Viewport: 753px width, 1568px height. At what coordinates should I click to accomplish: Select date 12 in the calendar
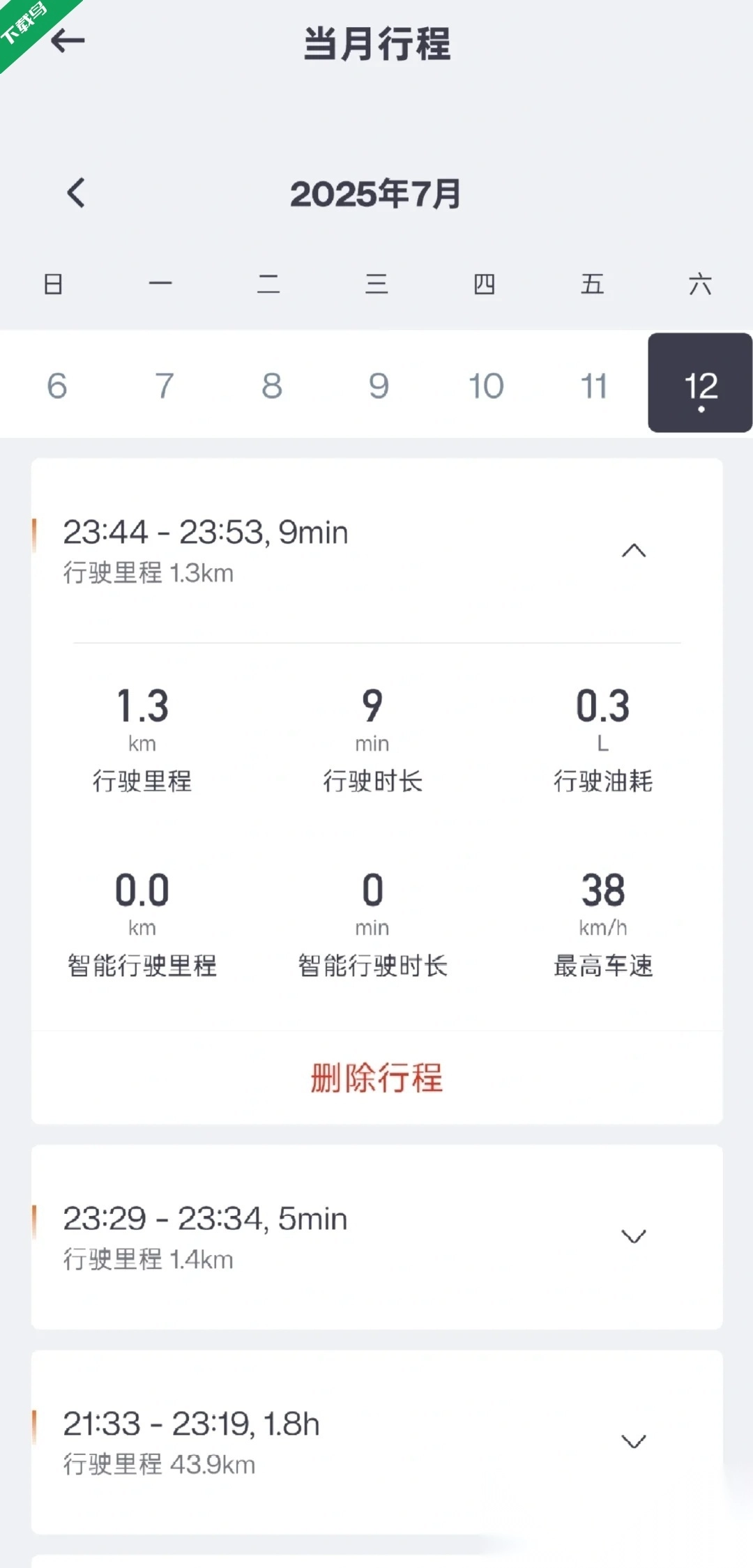pos(700,384)
